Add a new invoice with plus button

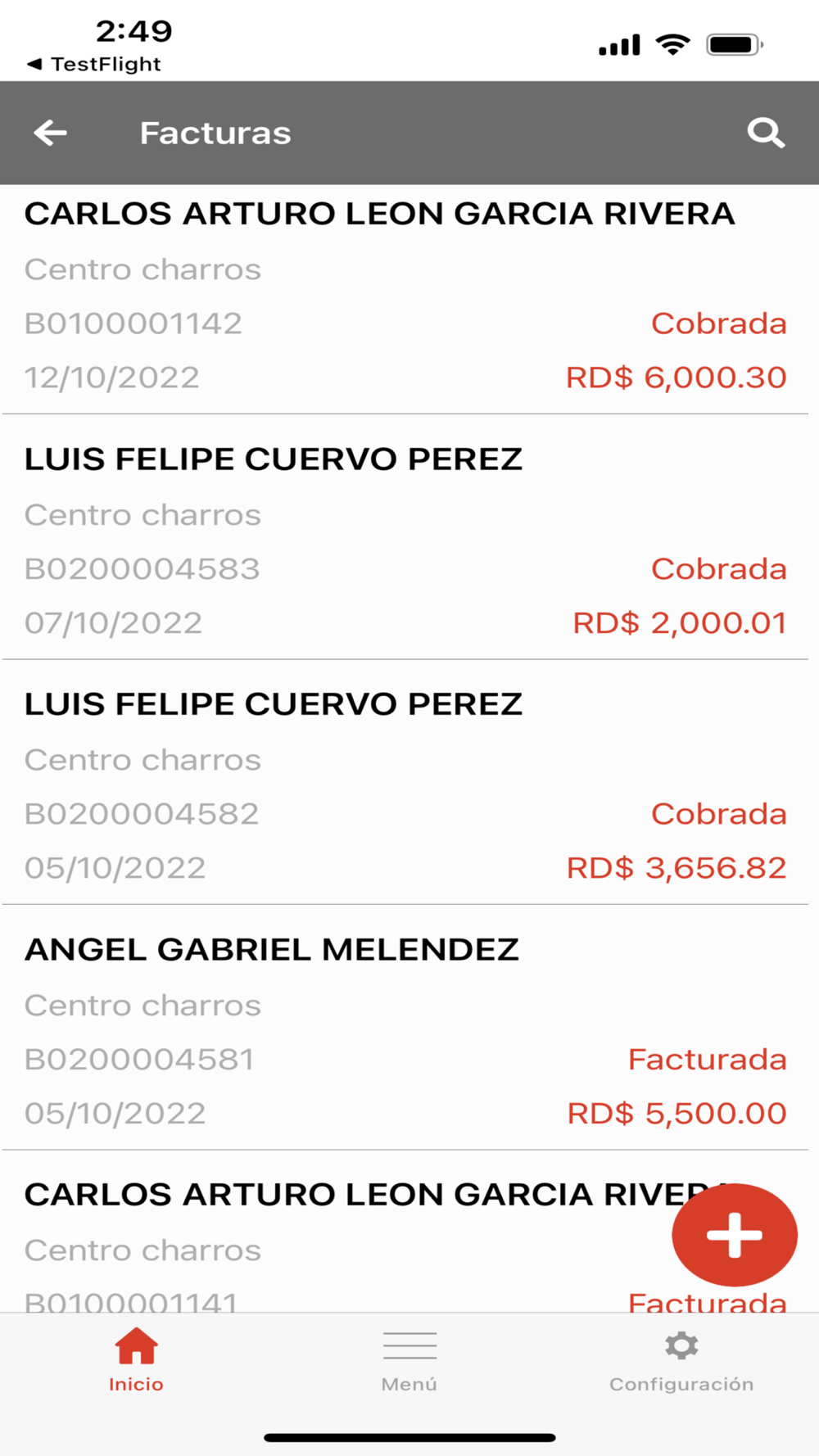pyautogui.click(x=734, y=1234)
